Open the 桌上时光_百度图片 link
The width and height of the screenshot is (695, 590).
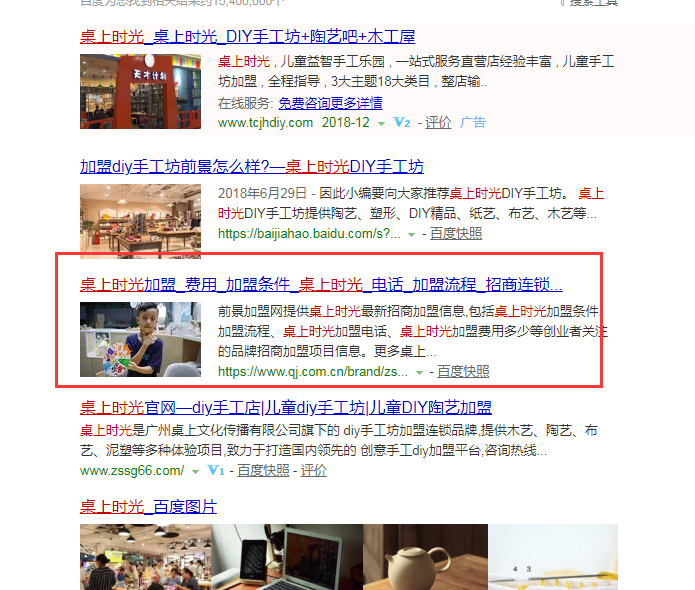148,506
